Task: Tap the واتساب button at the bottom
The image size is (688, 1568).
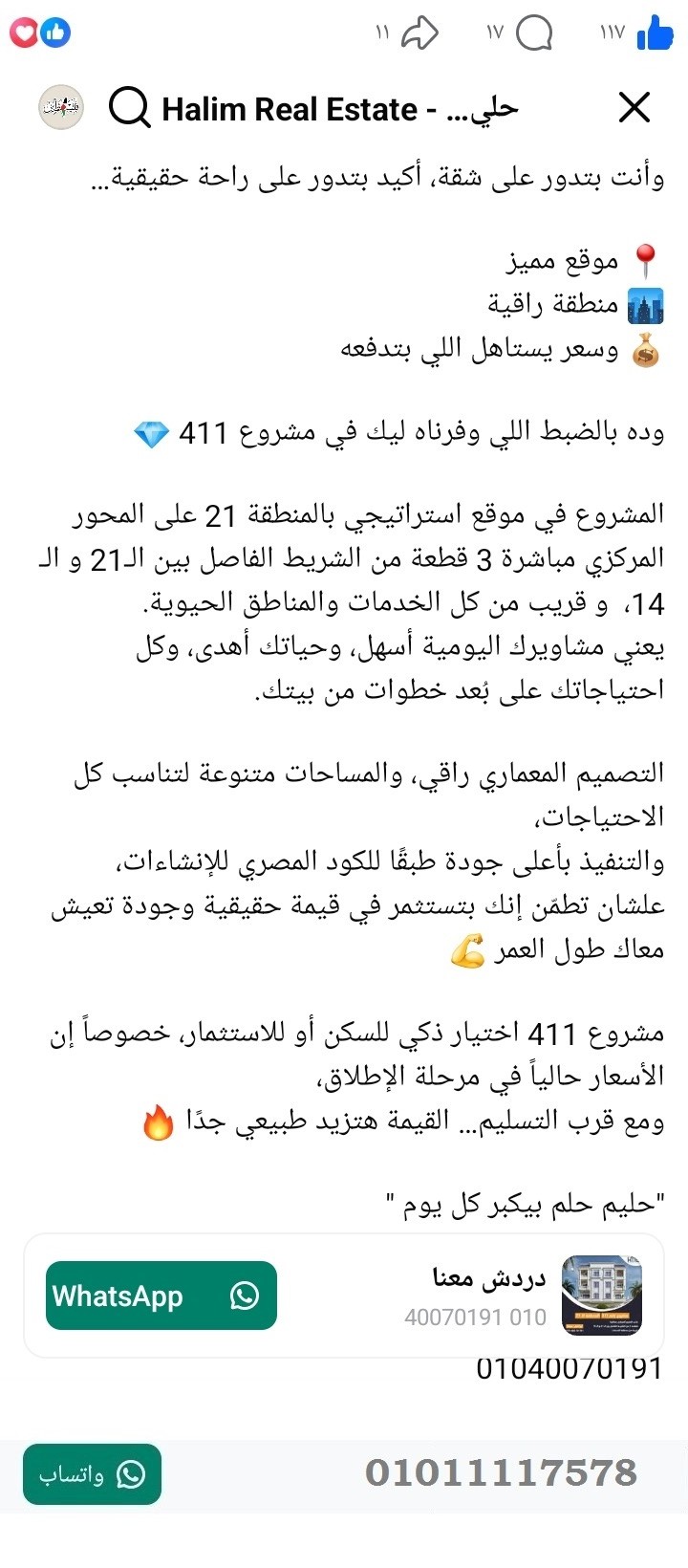Action: (91, 1474)
